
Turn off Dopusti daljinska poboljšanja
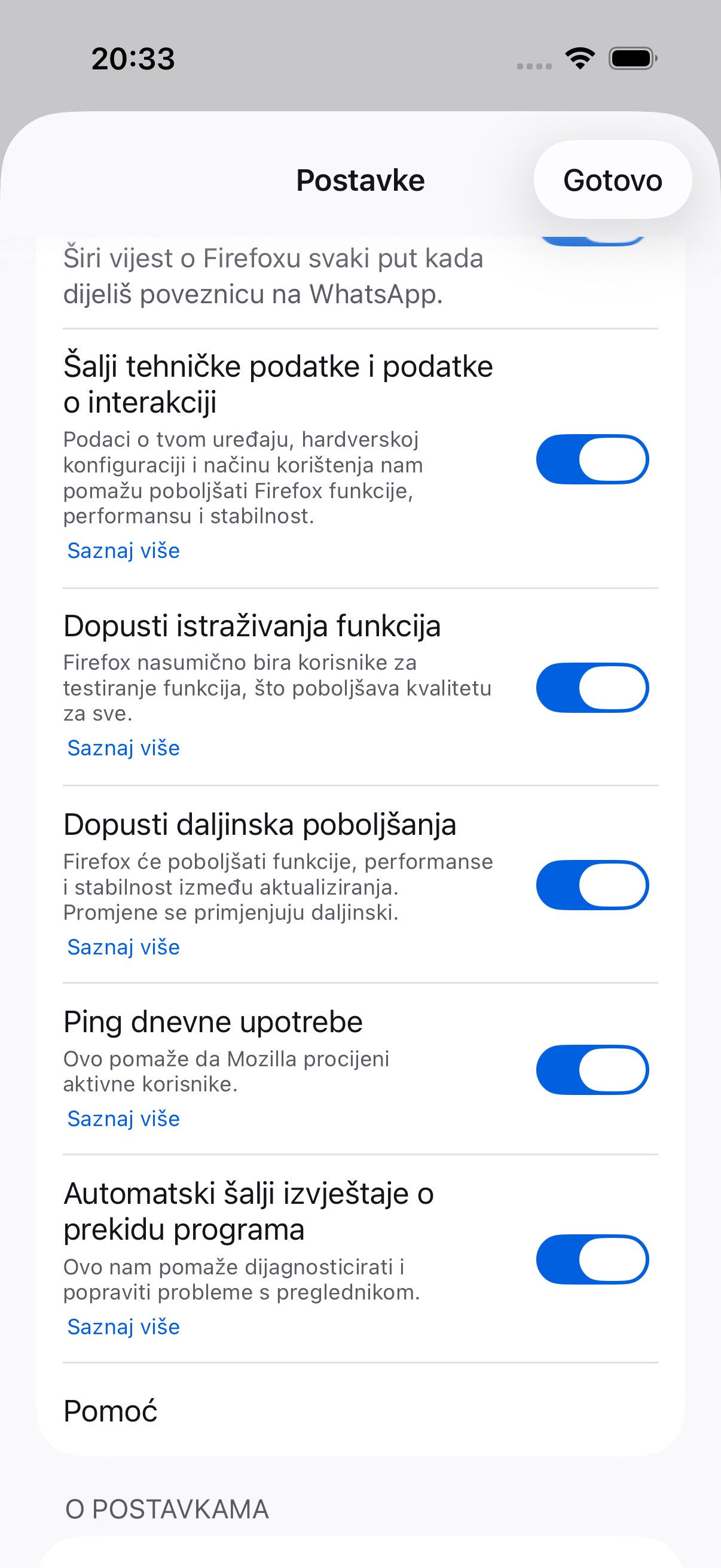(x=592, y=884)
